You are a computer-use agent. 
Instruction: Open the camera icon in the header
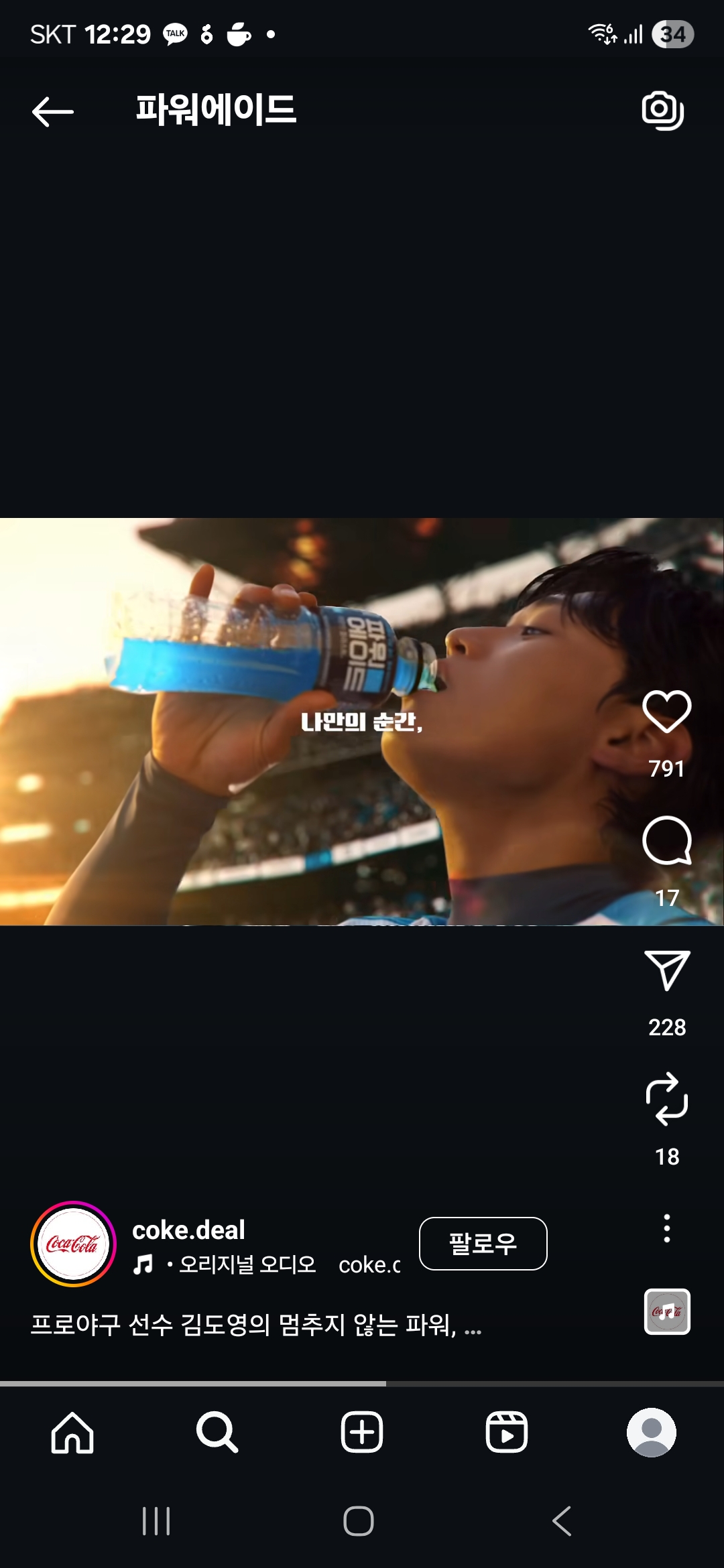(662, 111)
